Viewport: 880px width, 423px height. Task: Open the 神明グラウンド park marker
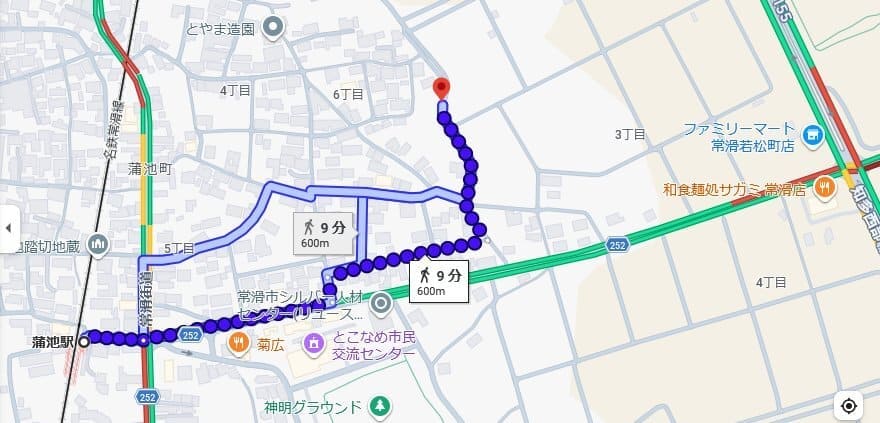(x=379, y=405)
